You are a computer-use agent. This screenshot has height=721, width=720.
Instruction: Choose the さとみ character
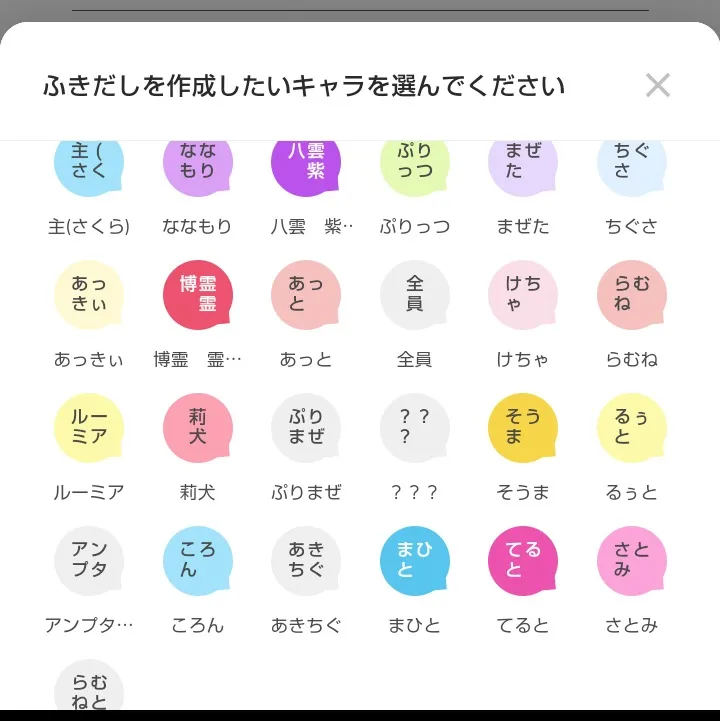pos(632,561)
